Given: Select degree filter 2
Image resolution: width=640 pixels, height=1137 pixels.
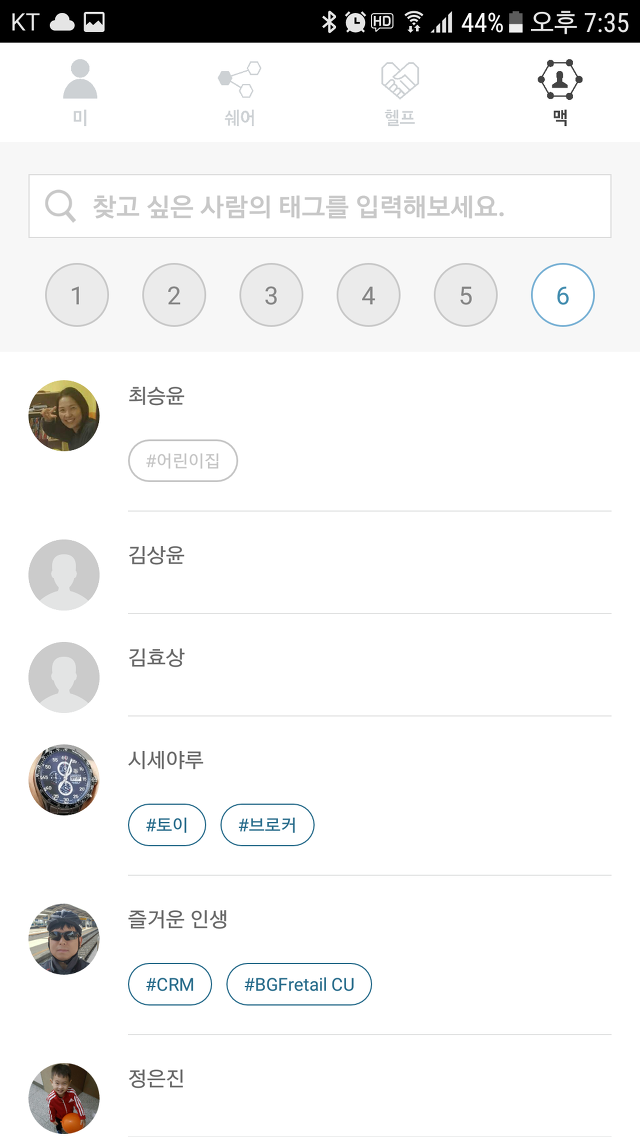Looking at the screenshot, I should [x=174, y=295].
